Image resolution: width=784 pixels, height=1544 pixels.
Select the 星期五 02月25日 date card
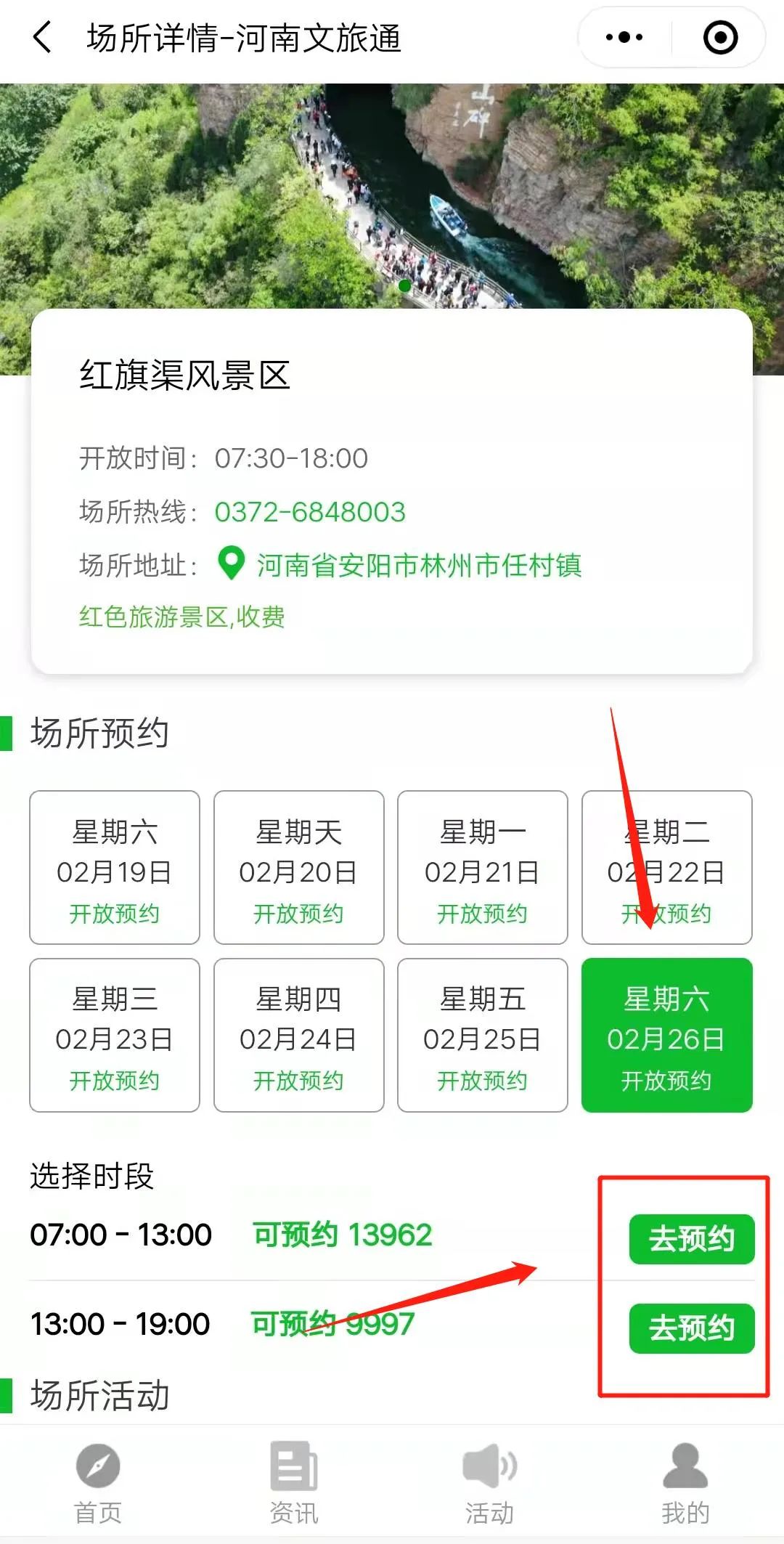[x=482, y=1036]
